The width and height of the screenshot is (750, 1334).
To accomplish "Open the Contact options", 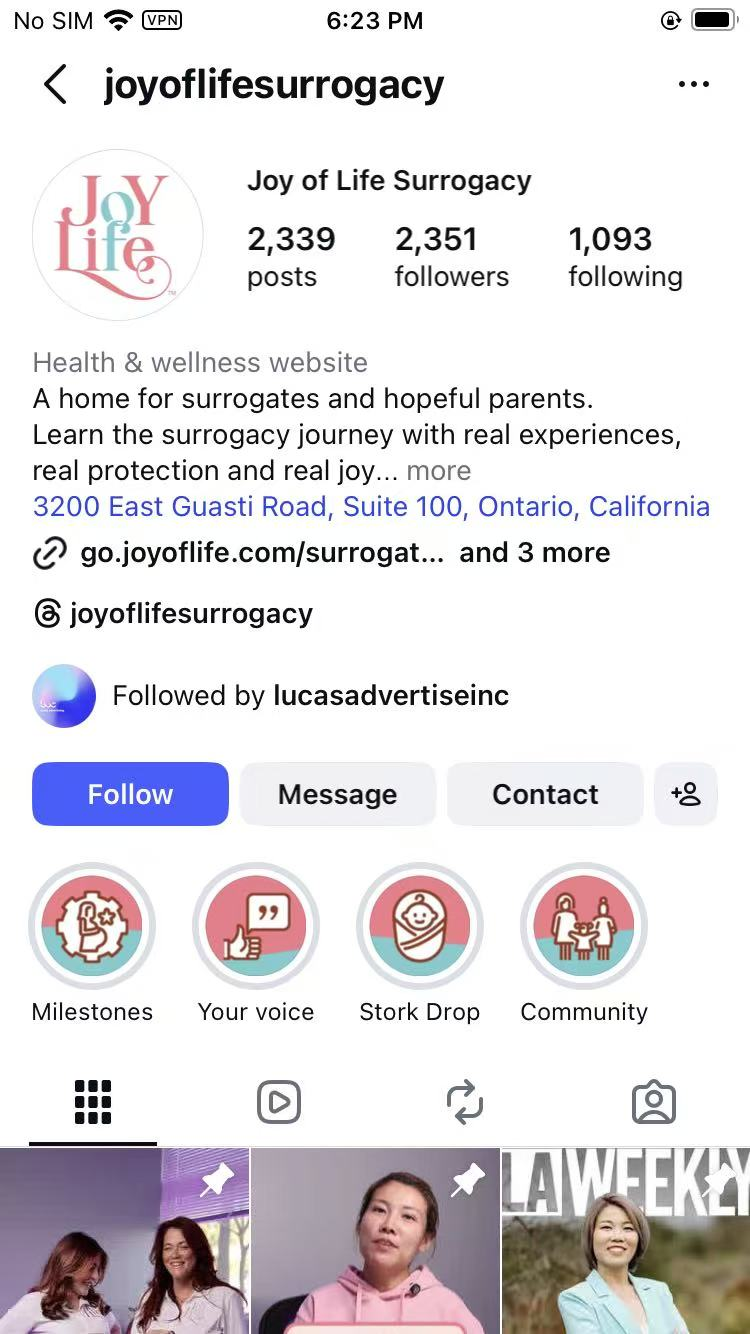I will [545, 794].
